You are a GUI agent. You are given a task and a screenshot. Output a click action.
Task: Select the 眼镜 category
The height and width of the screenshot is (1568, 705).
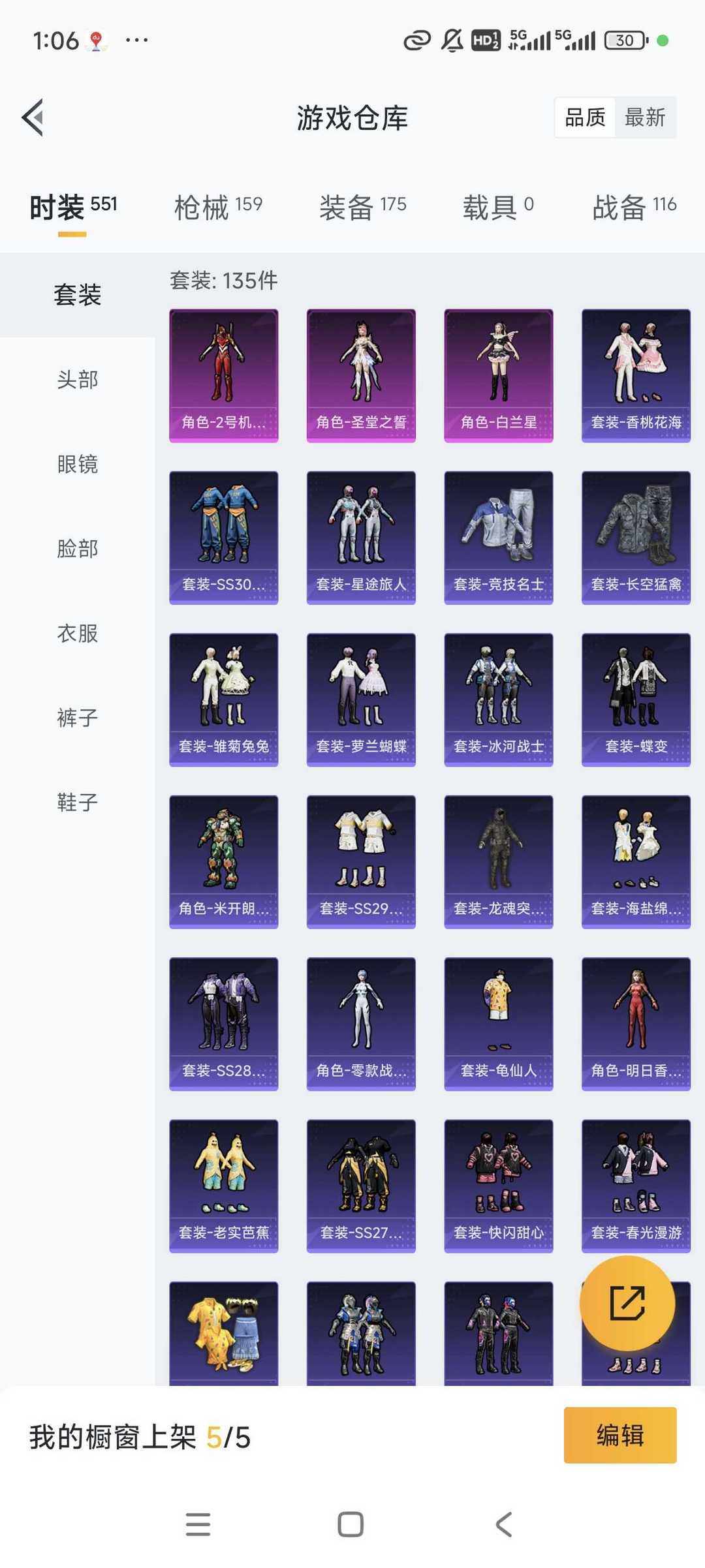78,464
